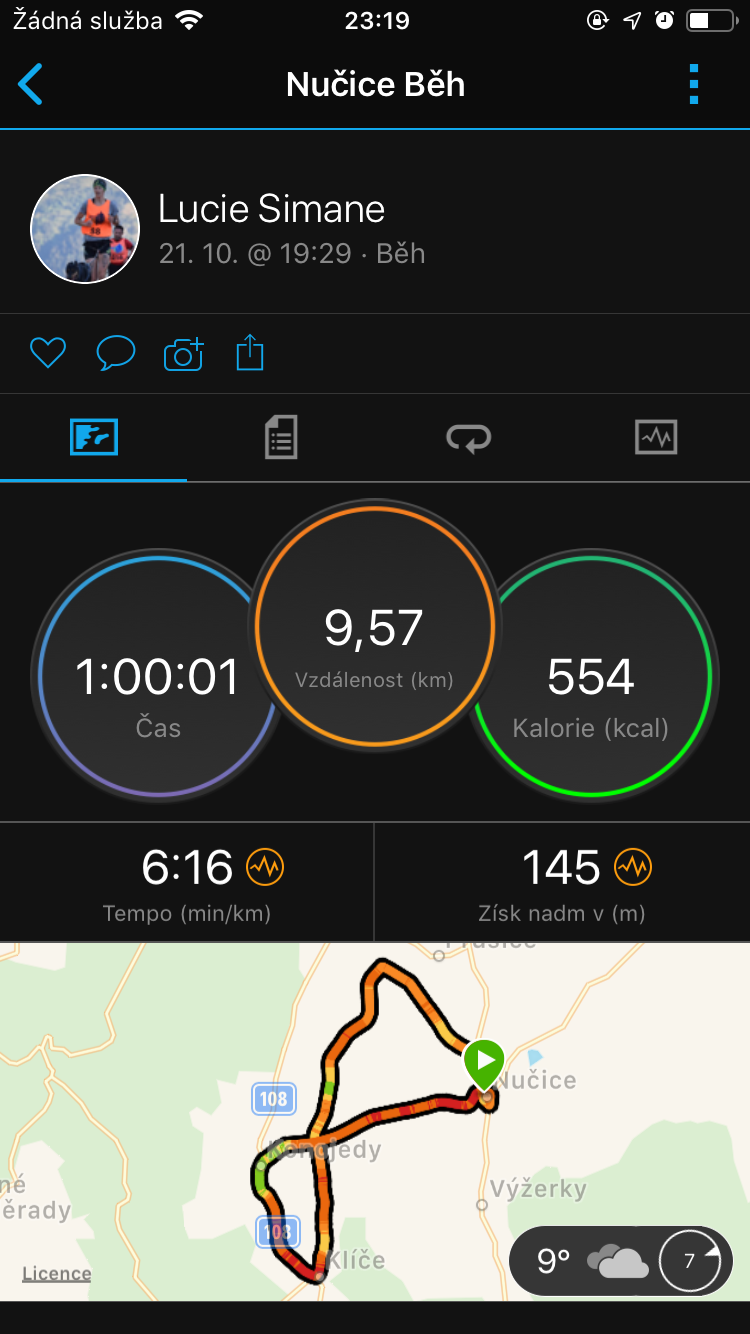750x1334 pixels.
Task: Add a photo with the camera icon
Action: [183, 353]
